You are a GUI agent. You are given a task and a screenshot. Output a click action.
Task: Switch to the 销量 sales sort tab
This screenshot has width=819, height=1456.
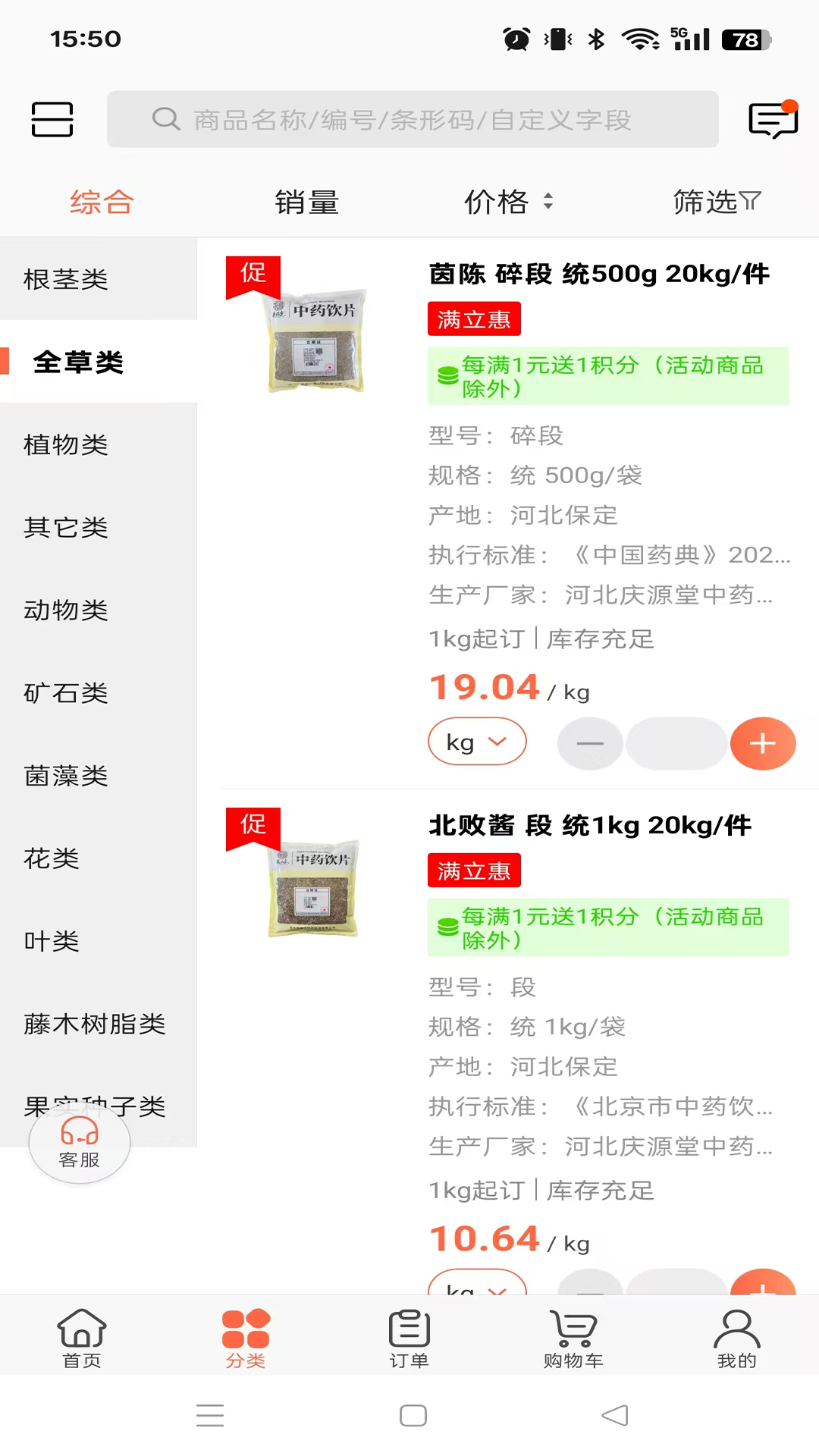click(x=306, y=202)
